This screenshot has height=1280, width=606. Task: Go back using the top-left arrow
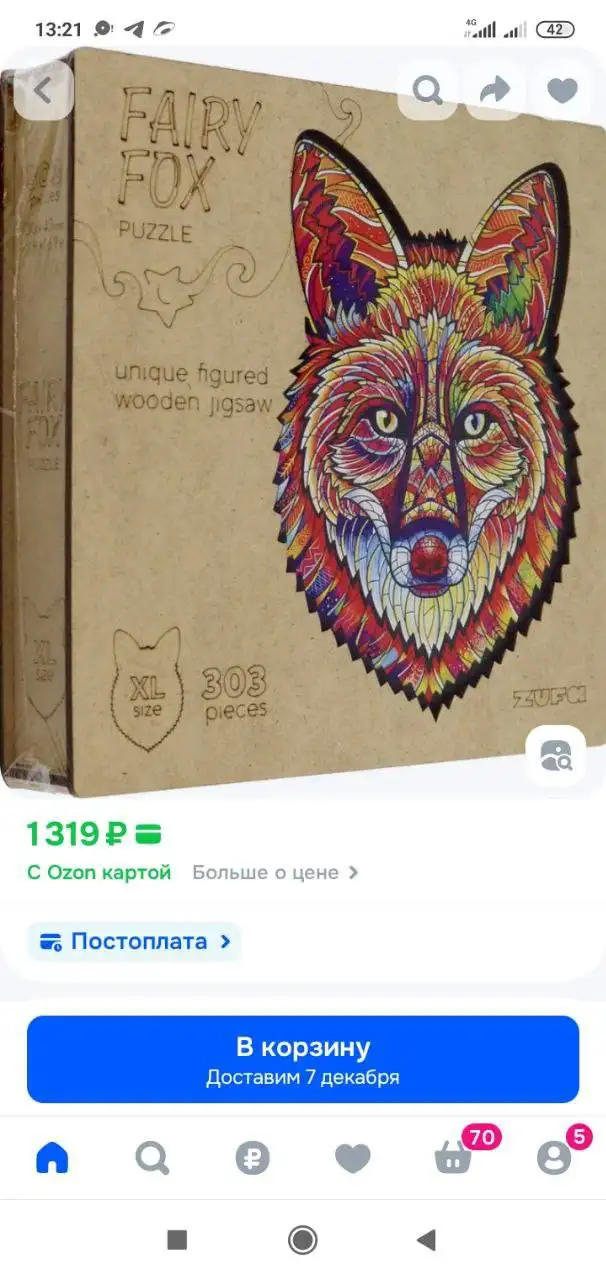pyautogui.click(x=42, y=91)
